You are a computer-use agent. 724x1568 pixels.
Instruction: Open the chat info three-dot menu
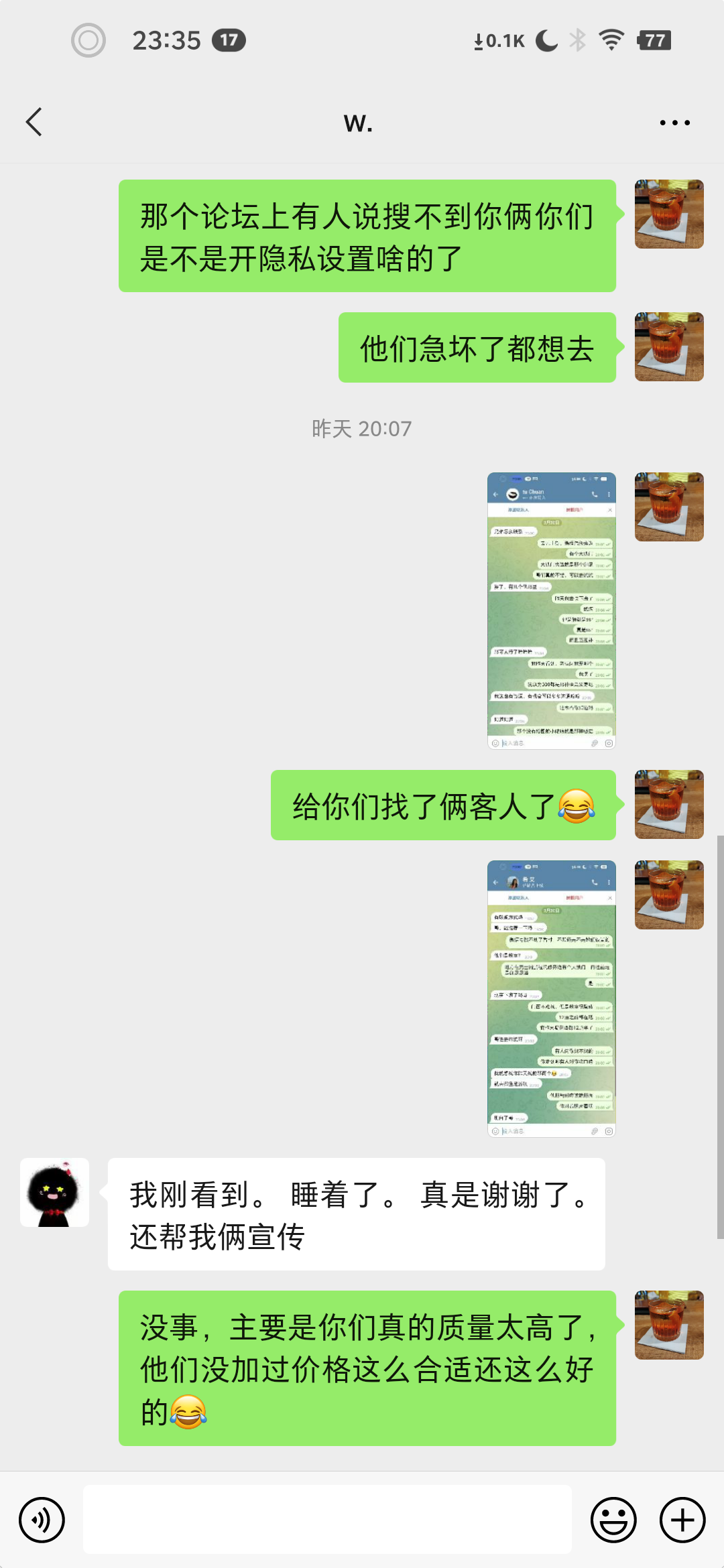coord(674,123)
